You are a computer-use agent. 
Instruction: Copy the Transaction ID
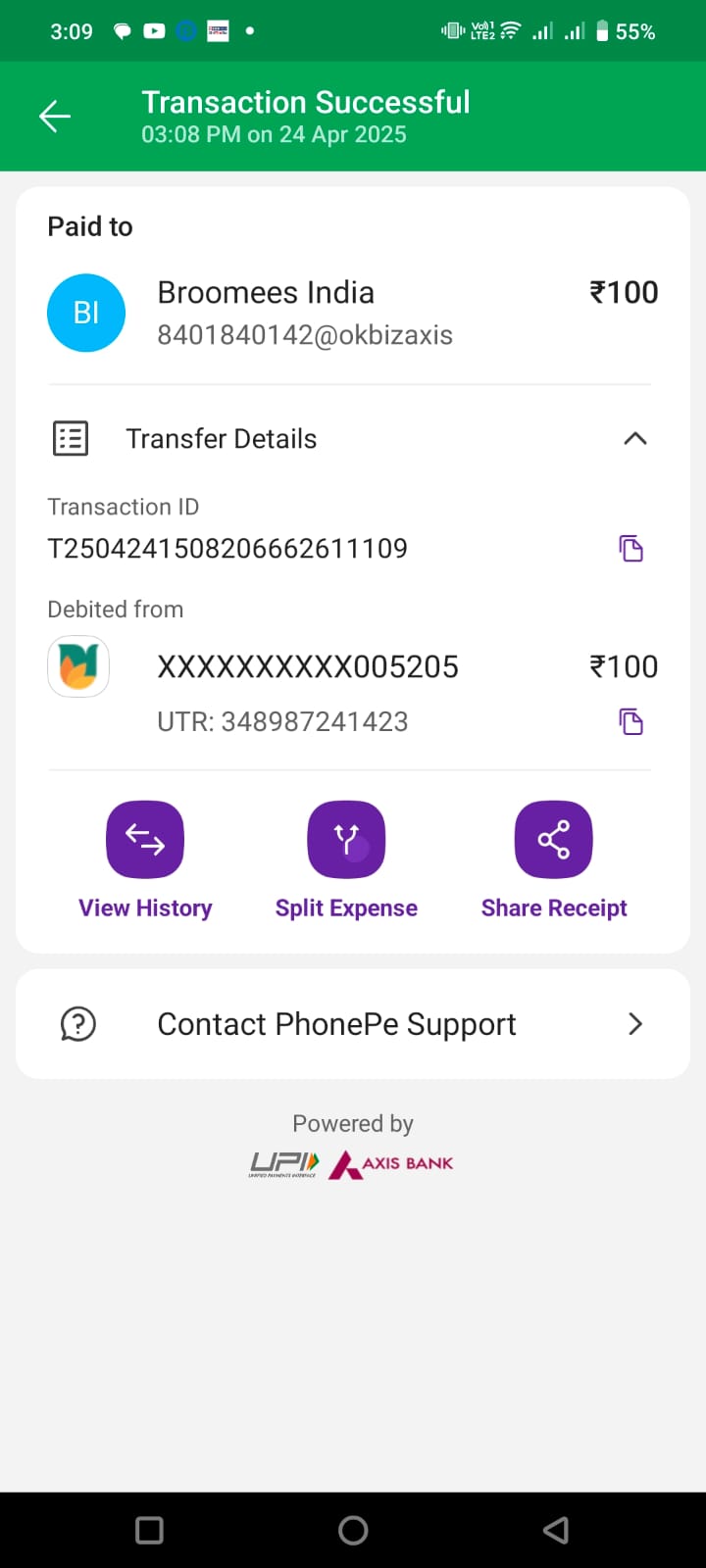tap(630, 549)
